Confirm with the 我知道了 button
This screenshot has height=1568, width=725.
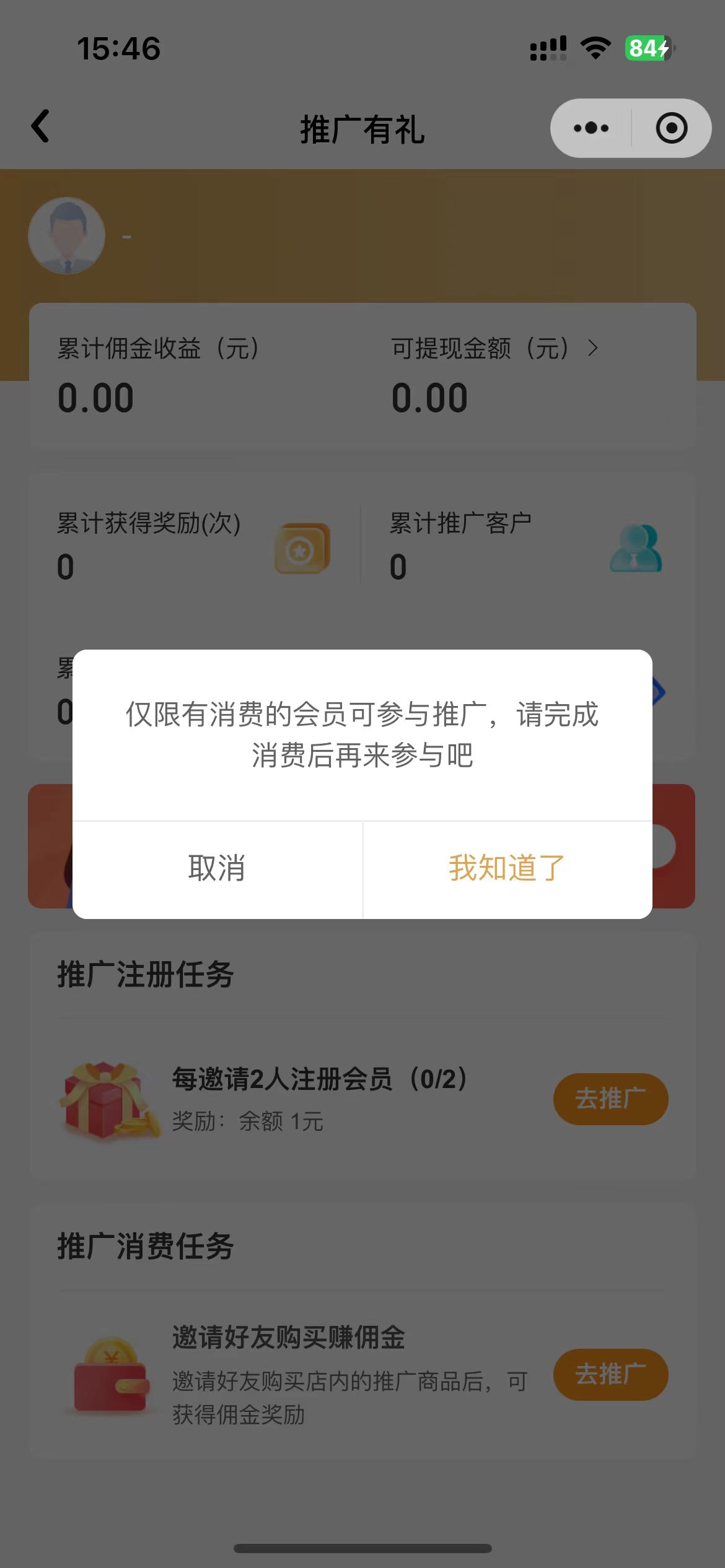point(507,869)
